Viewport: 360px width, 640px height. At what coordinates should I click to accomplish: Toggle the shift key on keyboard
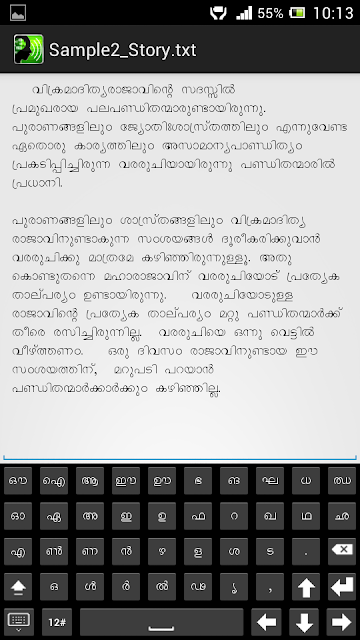18,587
